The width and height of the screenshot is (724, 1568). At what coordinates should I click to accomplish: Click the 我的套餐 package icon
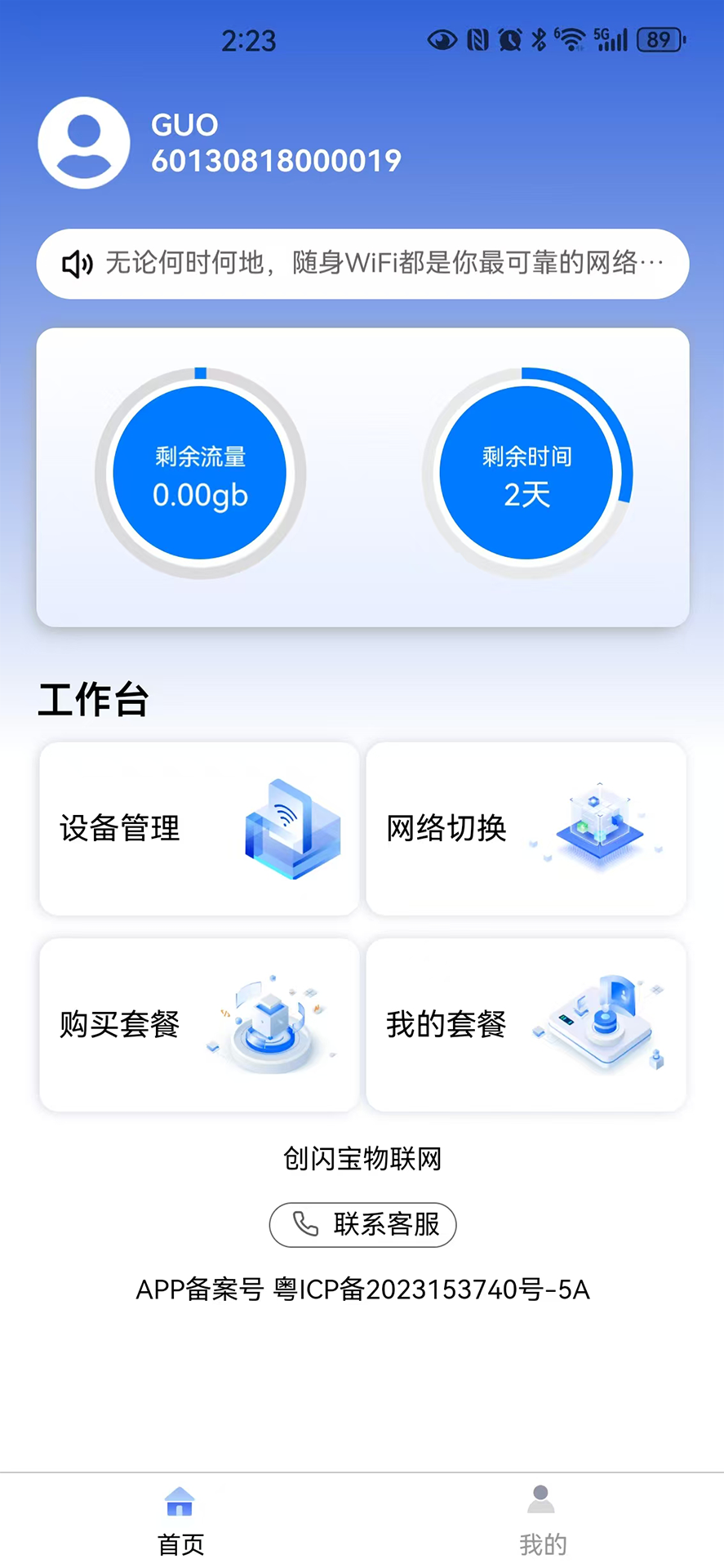click(x=598, y=1022)
